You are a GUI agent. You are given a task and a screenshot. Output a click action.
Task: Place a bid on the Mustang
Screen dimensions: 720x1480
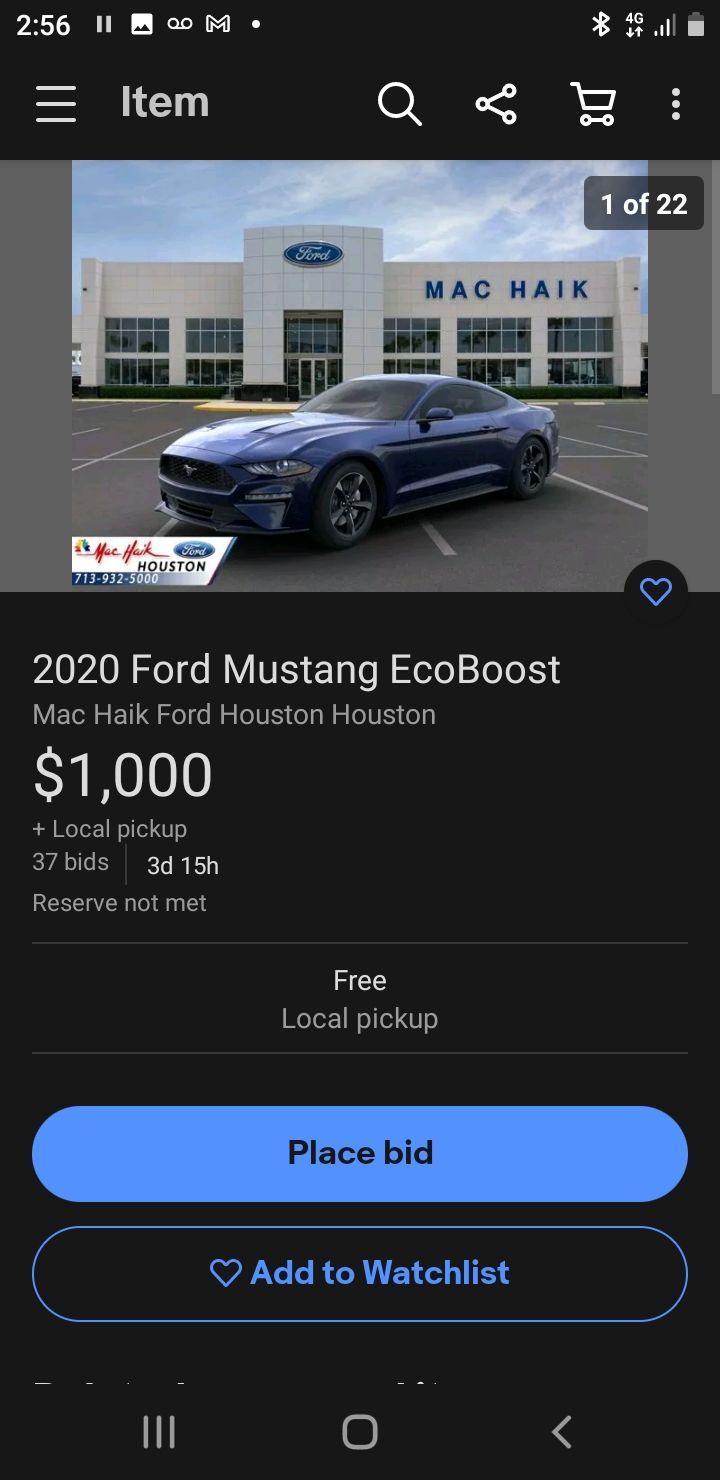coord(360,1153)
